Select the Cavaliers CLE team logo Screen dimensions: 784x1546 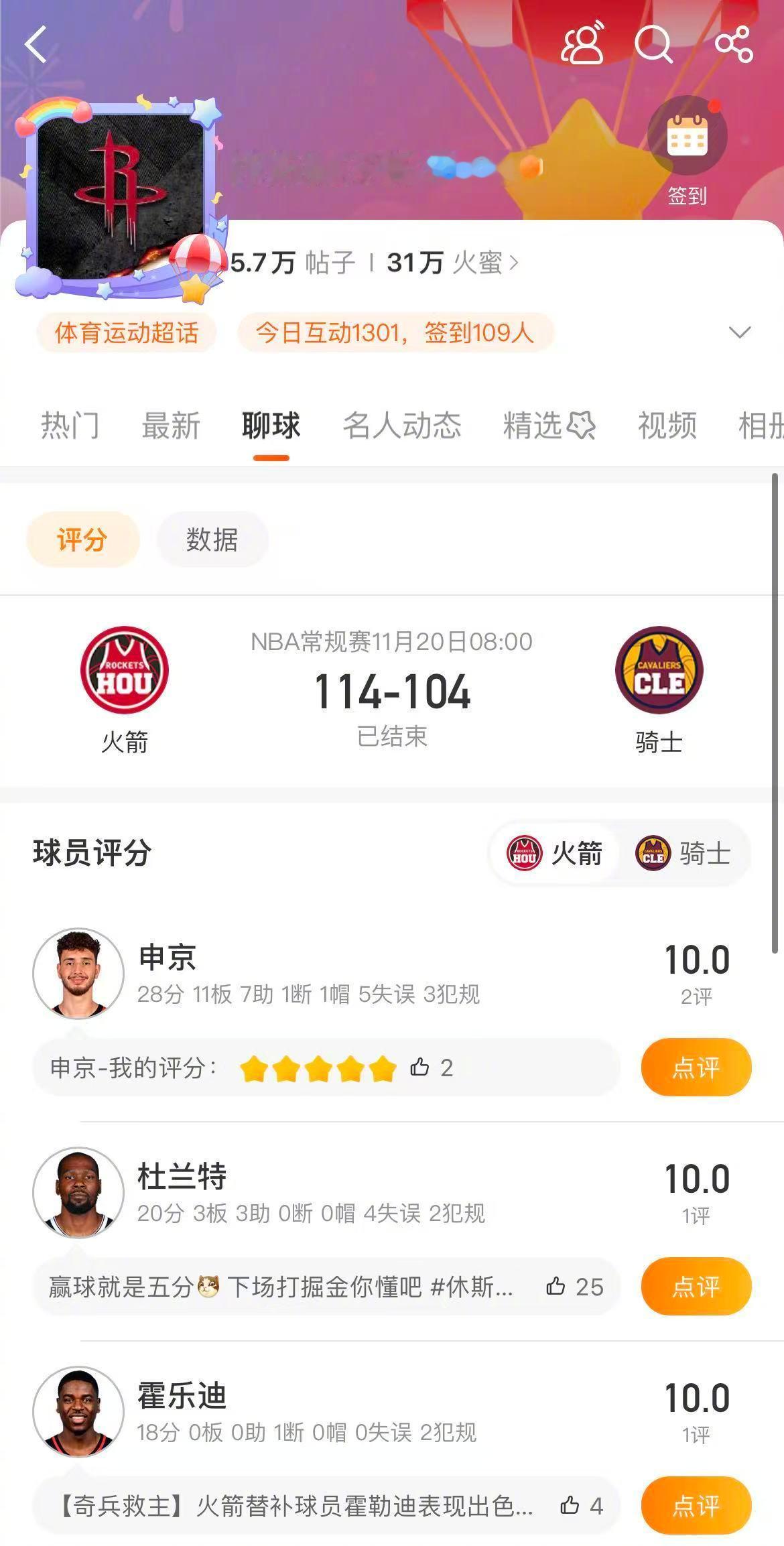(x=658, y=670)
